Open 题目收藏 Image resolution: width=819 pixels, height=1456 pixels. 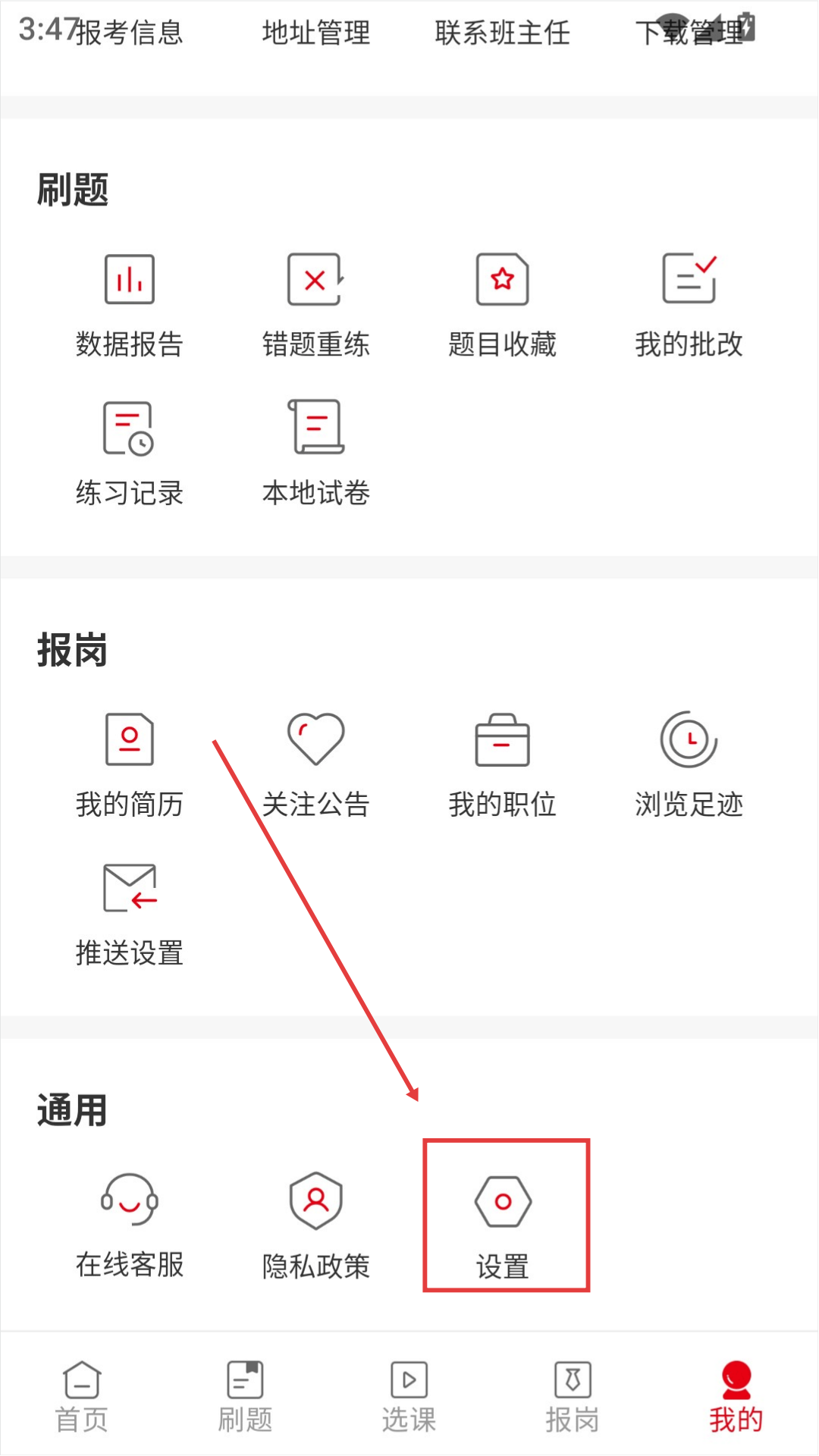pos(502,303)
